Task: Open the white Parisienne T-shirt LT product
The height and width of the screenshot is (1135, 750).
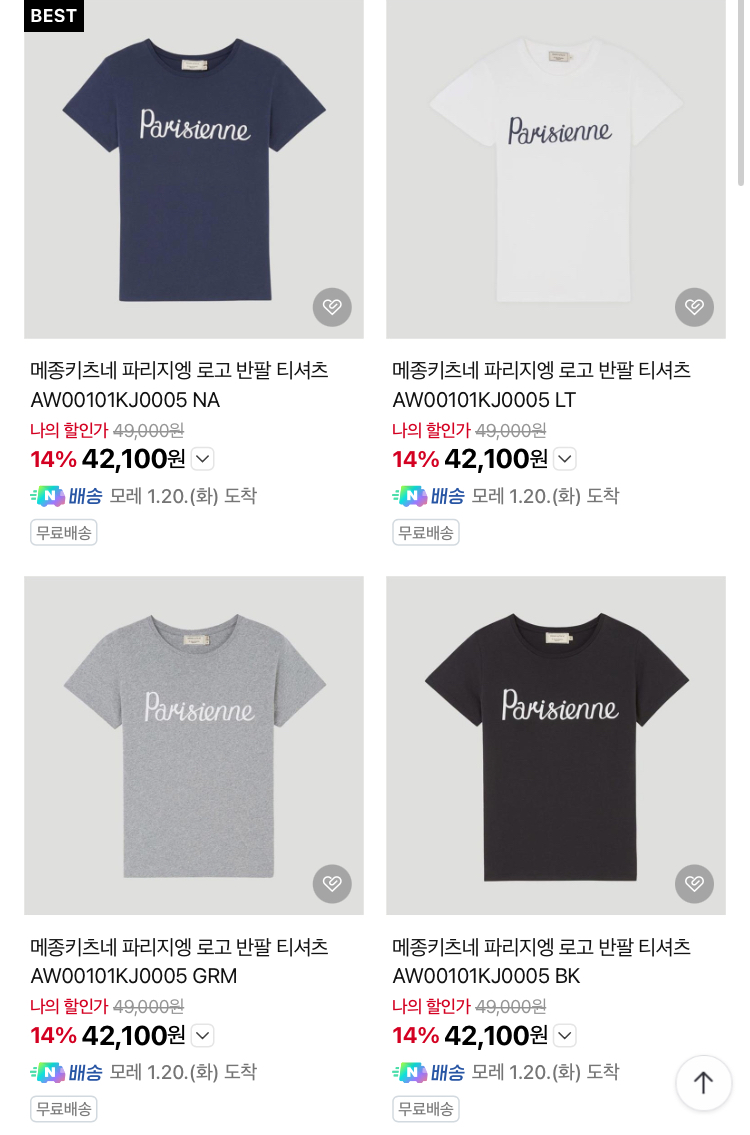Action: coord(556,169)
